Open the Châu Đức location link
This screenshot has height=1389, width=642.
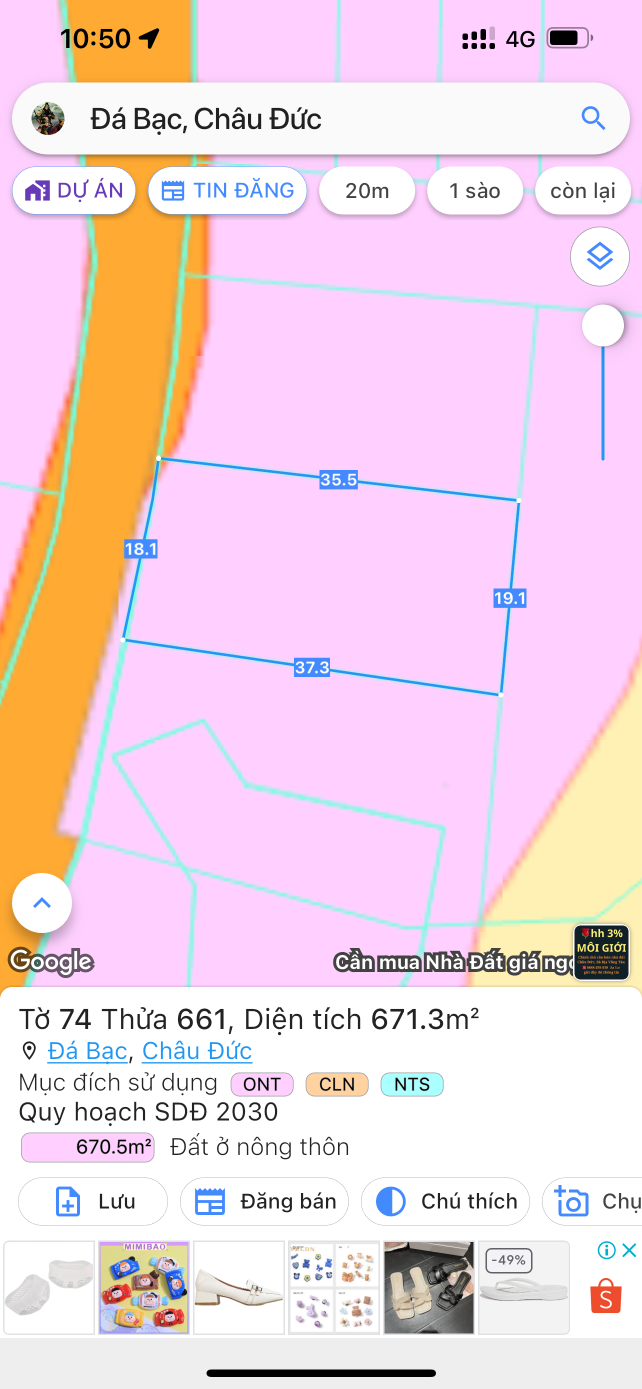[x=197, y=1051]
